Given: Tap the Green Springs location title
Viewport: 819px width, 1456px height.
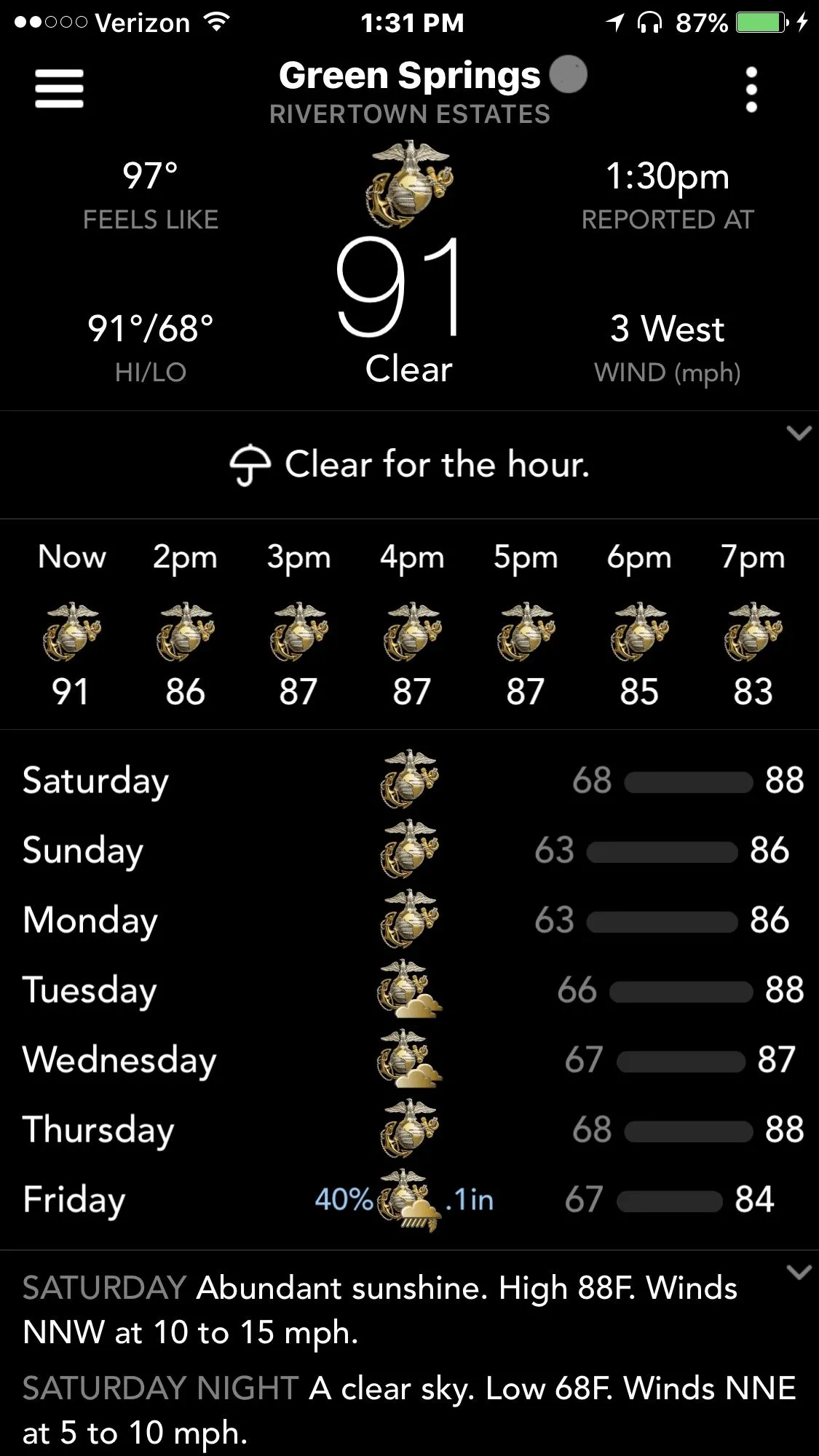Looking at the screenshot, I should coord(409,76).
